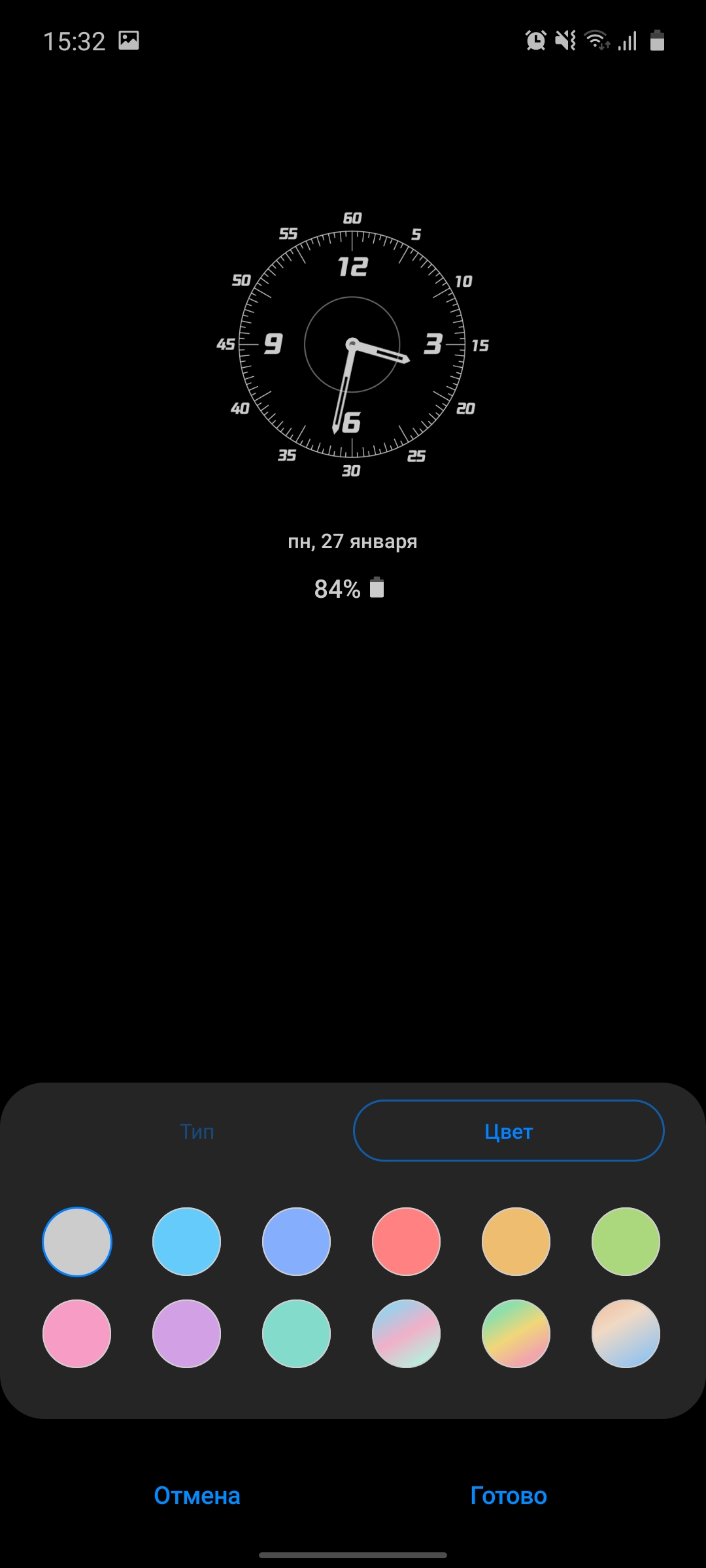
Task: Select the blue-pink-mint gradient swatch
Action: click(x=406, y=1333)
